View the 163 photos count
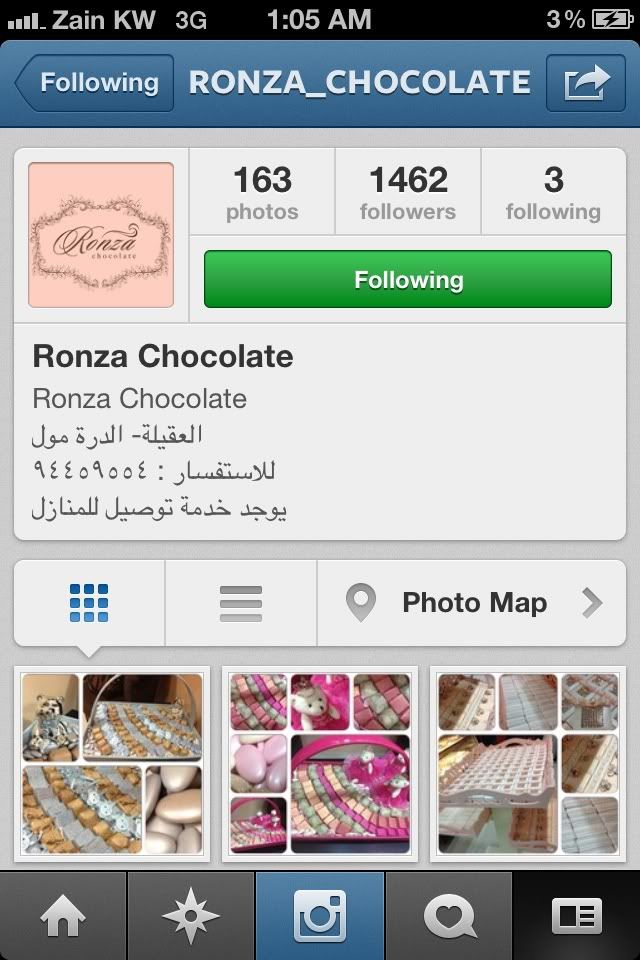The height and width of the screenshot is (960, 640). click(x=262, y=193)
